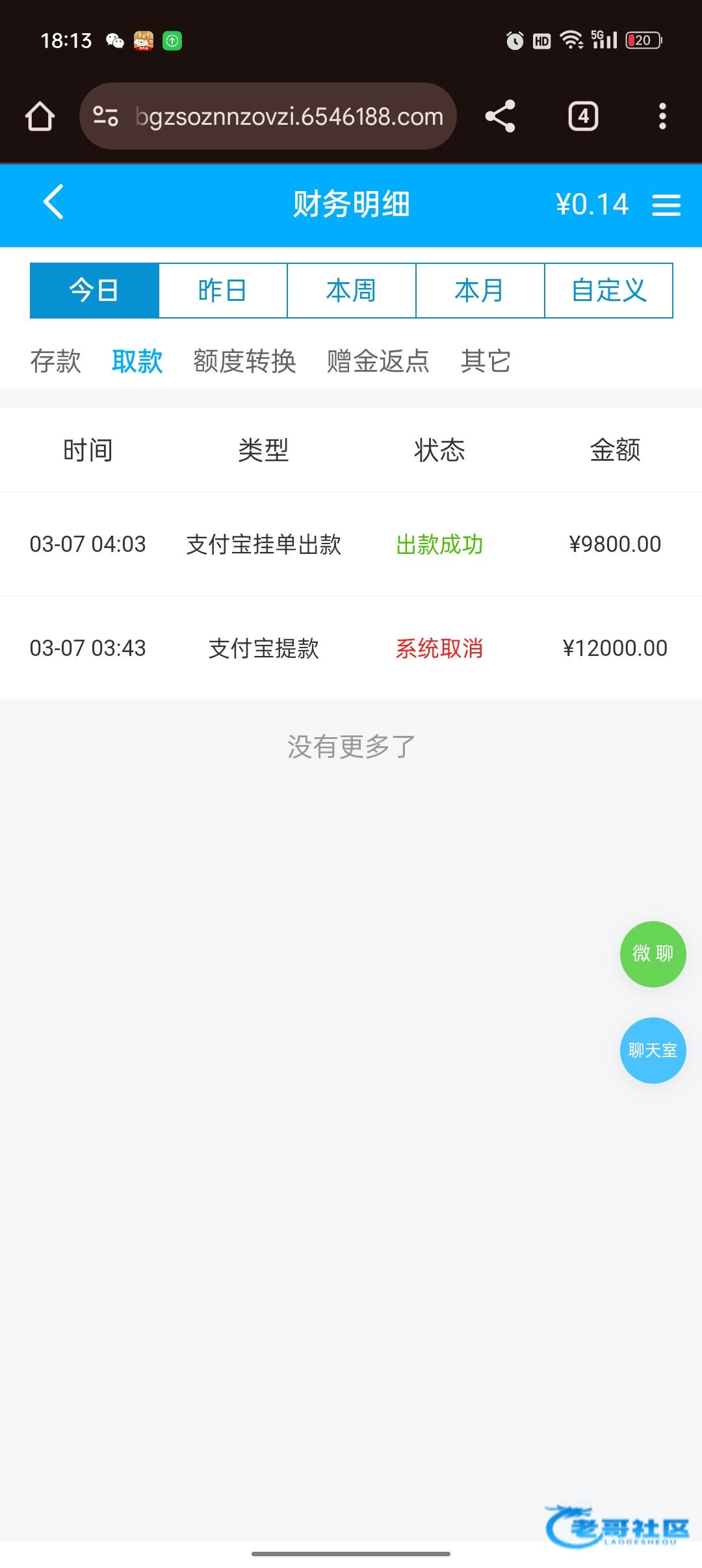Choose the 自定义 date range
Image resolution: width=702 pixels, height=1568 pixels.
pos(608,291)
